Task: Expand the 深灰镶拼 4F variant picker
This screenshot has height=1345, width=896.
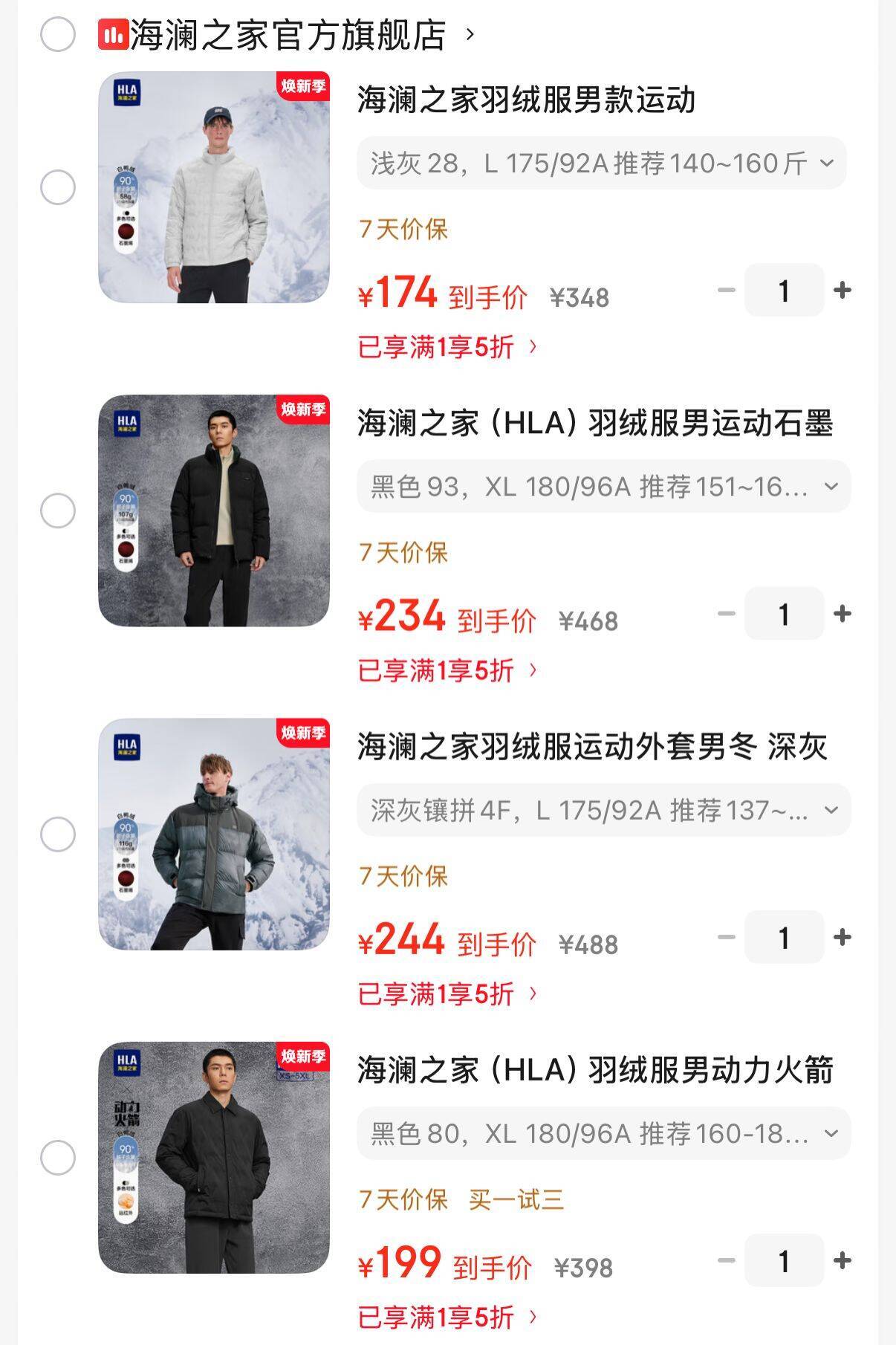Action: click(x=603, y=810)
